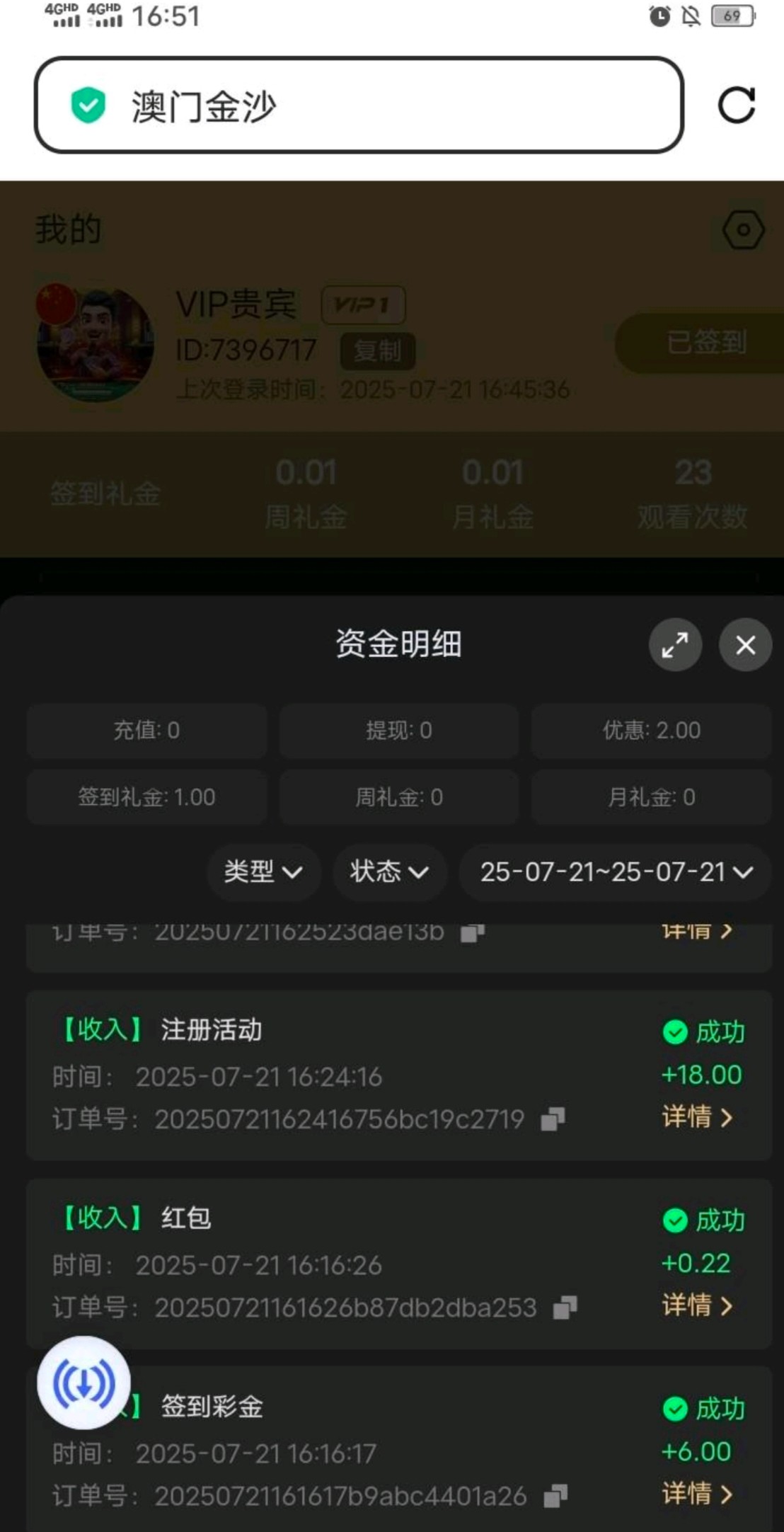View 详情 of the 红包 record
Image resolution: width=784 pixels, height=1532 pixels.
[696, 1305]
